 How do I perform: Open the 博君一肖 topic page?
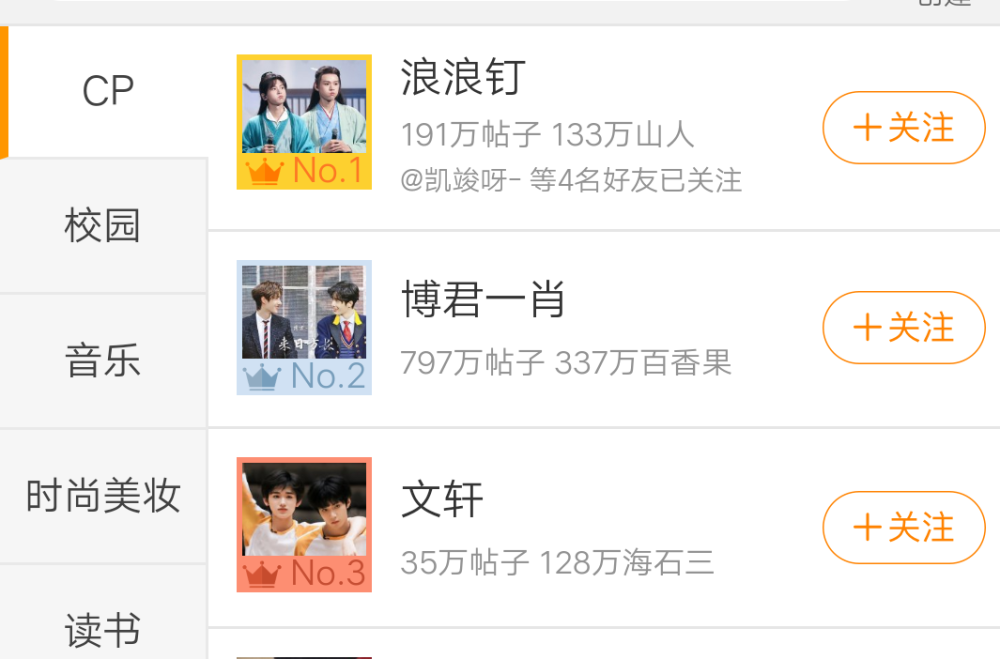tap(483, 300)
